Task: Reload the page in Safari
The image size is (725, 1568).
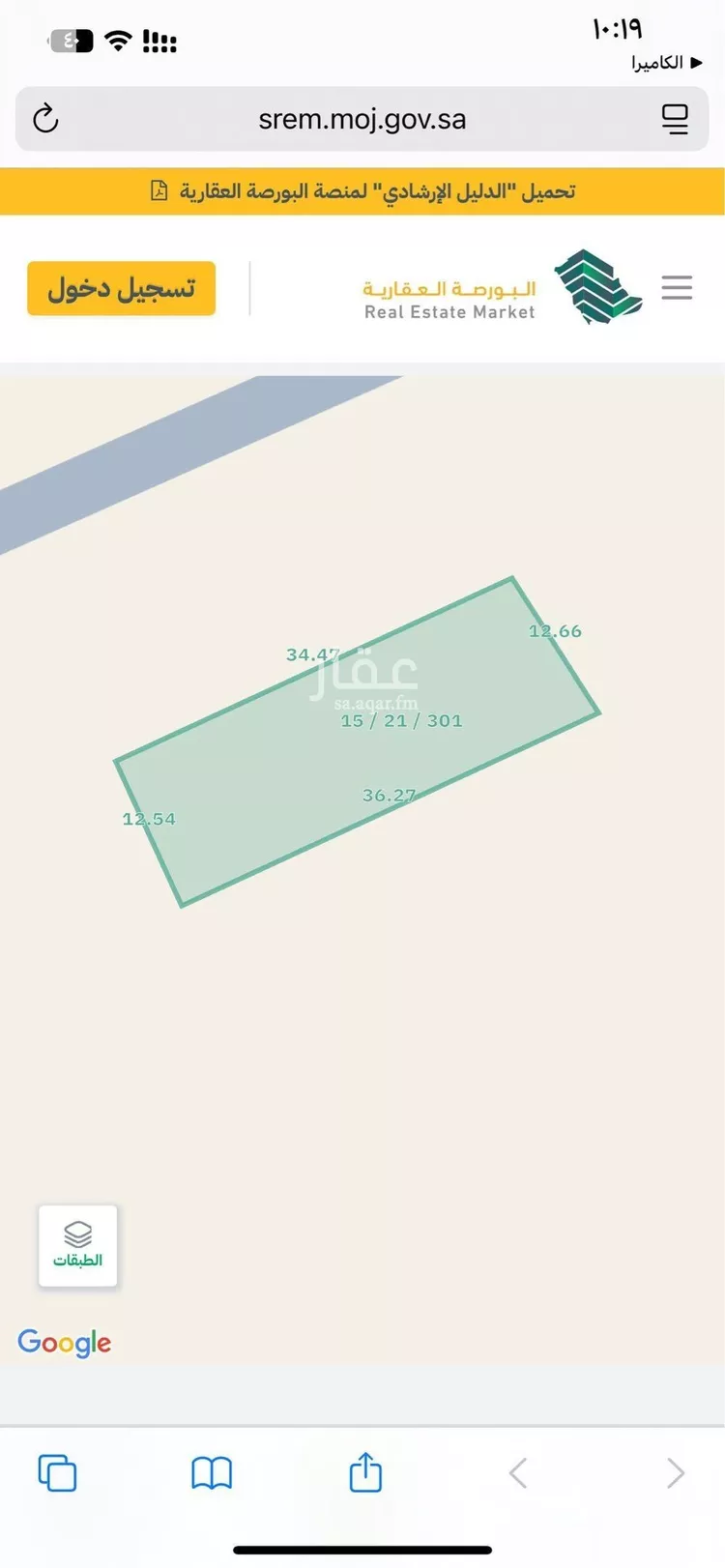Action: coord(45,119)
